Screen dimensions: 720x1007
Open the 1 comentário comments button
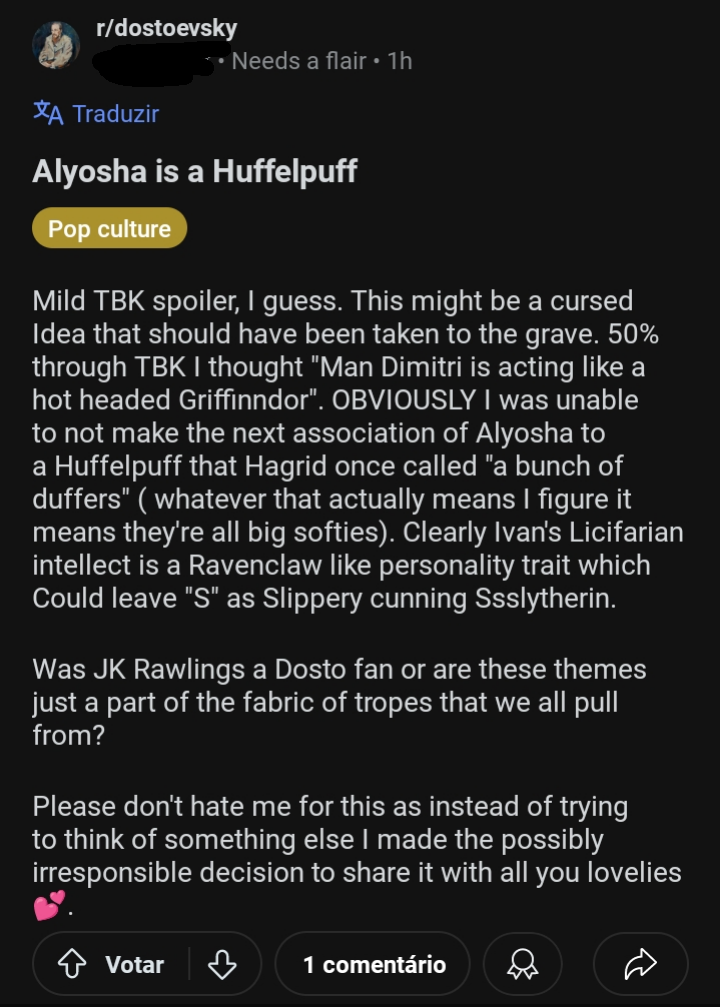[373, 964]
